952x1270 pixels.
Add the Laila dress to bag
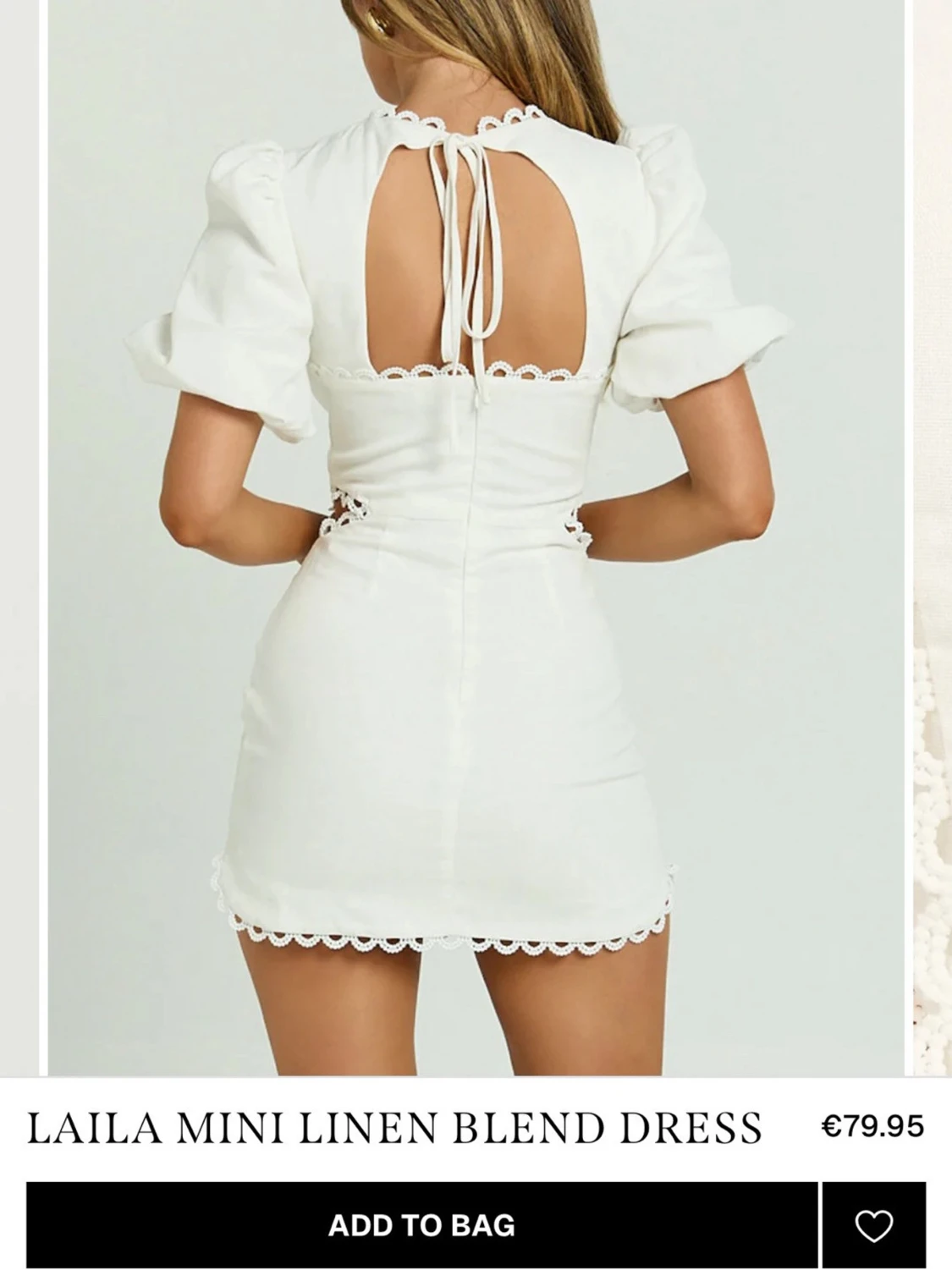pos(421,1224)
